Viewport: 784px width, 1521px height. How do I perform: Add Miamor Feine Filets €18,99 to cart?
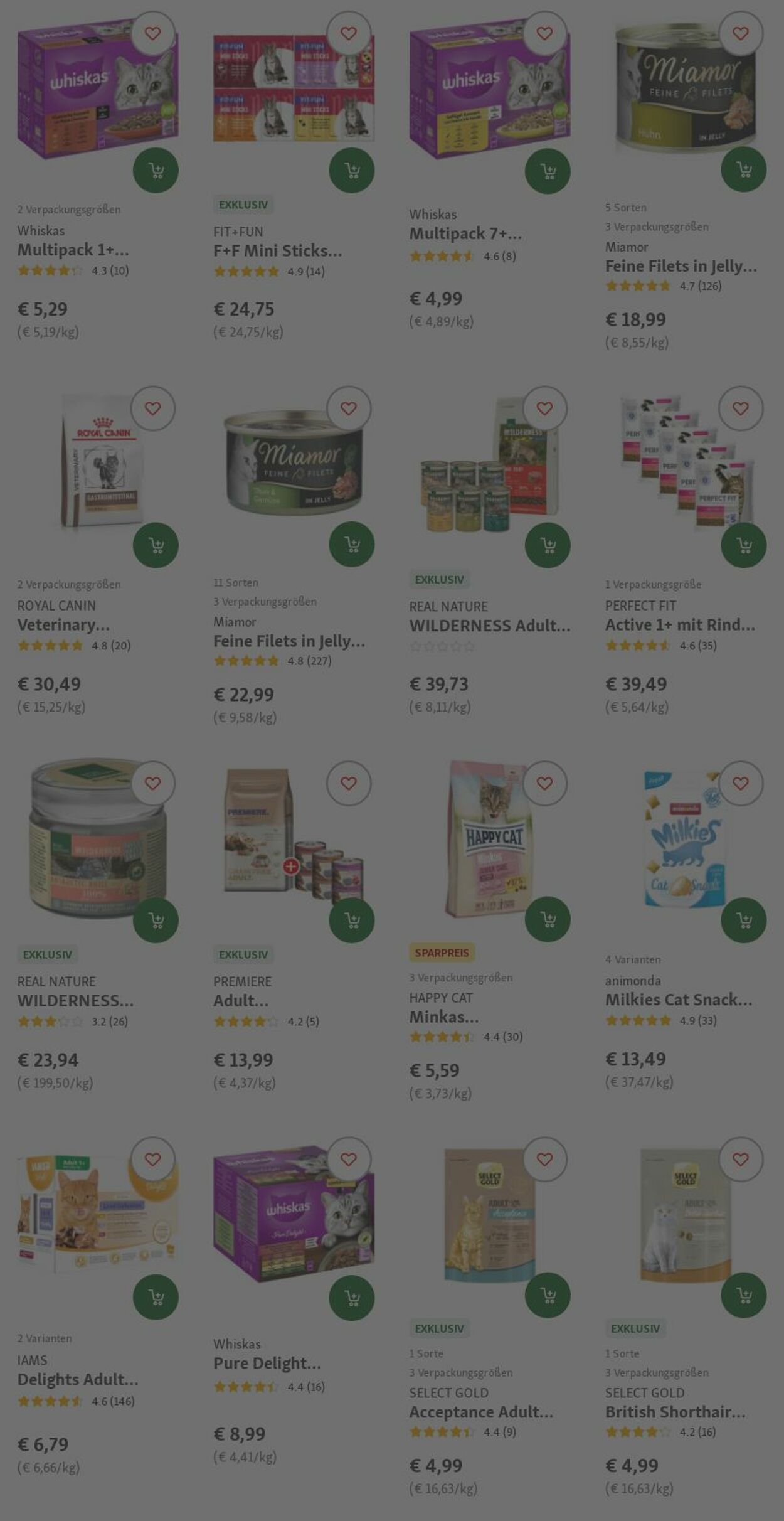[x=743, y=169]
